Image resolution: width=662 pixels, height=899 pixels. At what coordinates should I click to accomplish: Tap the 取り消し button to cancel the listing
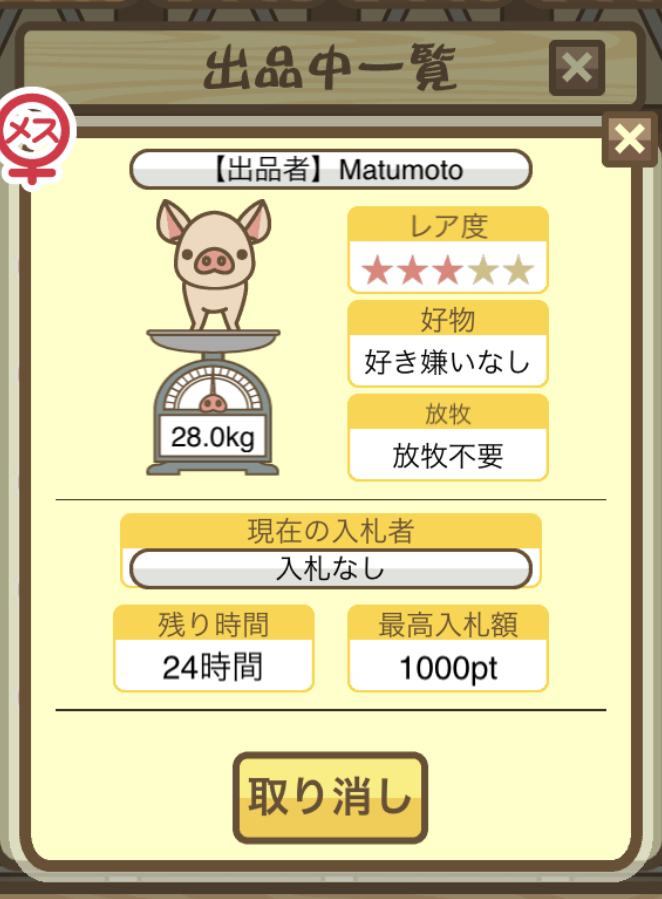tap(330, 797)
